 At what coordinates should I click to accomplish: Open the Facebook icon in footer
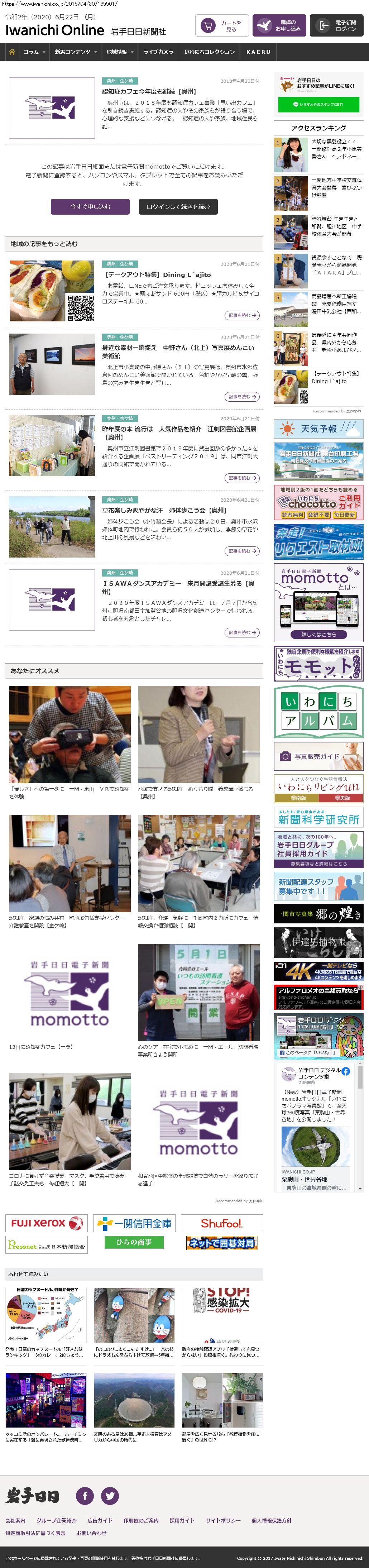tap(85, 1495)
